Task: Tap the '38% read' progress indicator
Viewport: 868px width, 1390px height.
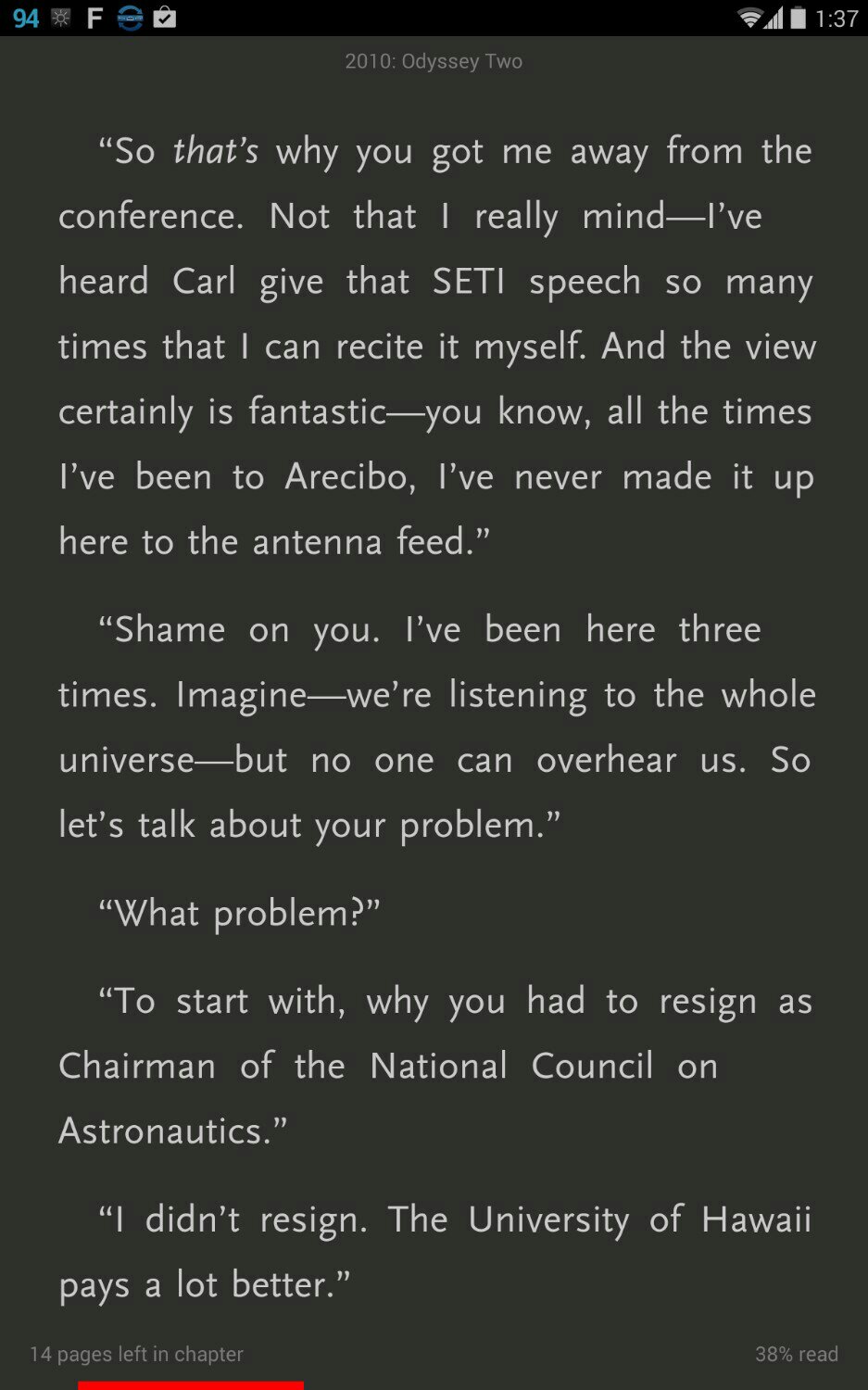Action: [x=796, y=1354]
